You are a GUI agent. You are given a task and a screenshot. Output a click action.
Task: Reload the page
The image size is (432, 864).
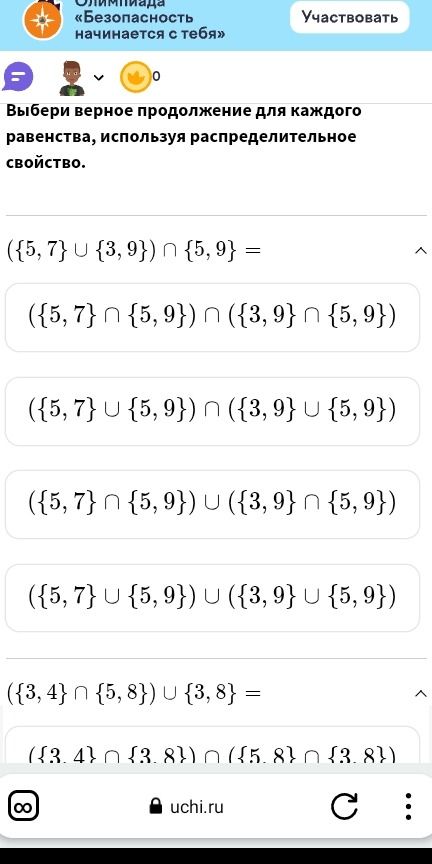pyautogui.click(x=344, y=807)
